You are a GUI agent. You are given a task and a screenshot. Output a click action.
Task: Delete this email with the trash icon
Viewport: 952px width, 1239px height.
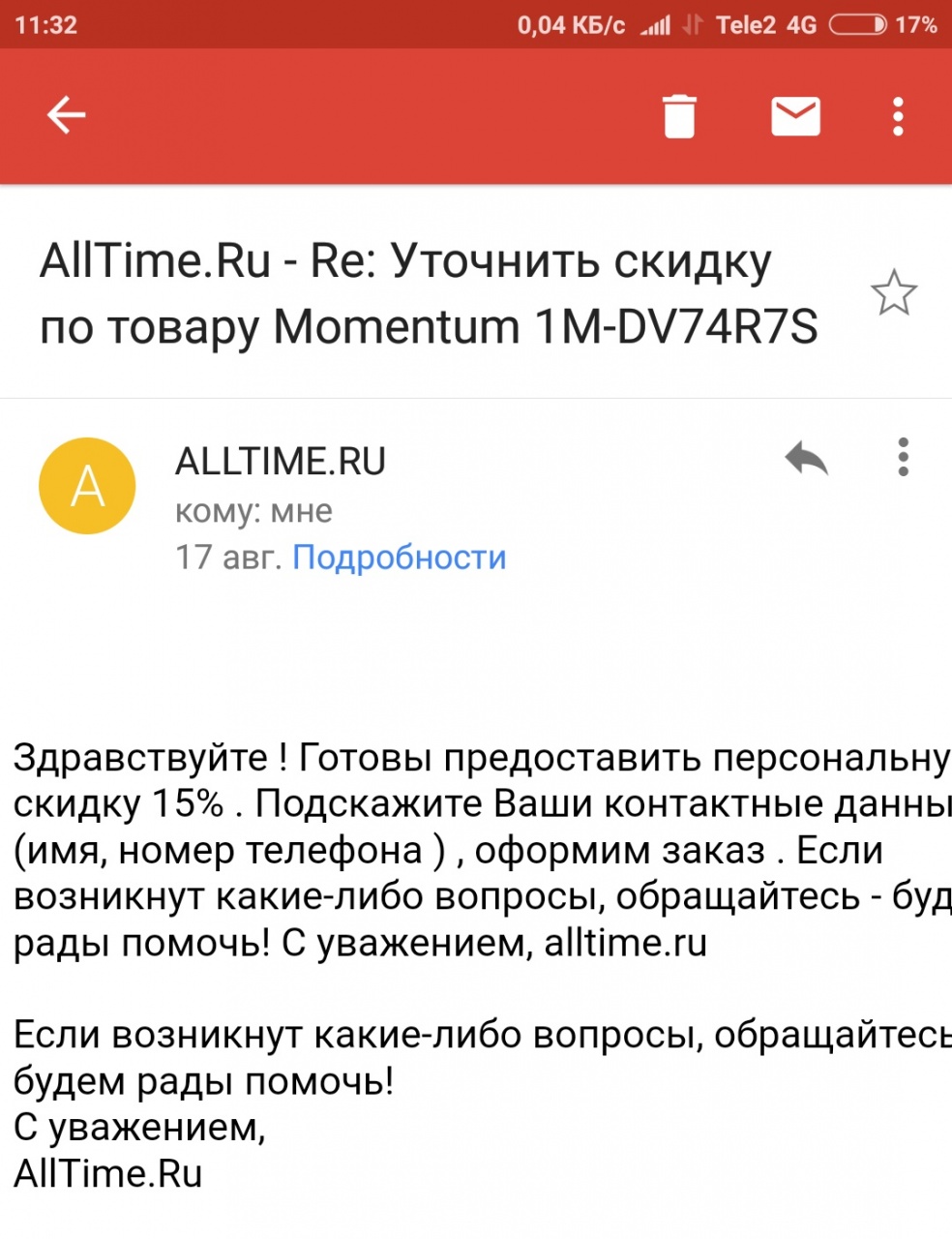click(x=679, y=116)
